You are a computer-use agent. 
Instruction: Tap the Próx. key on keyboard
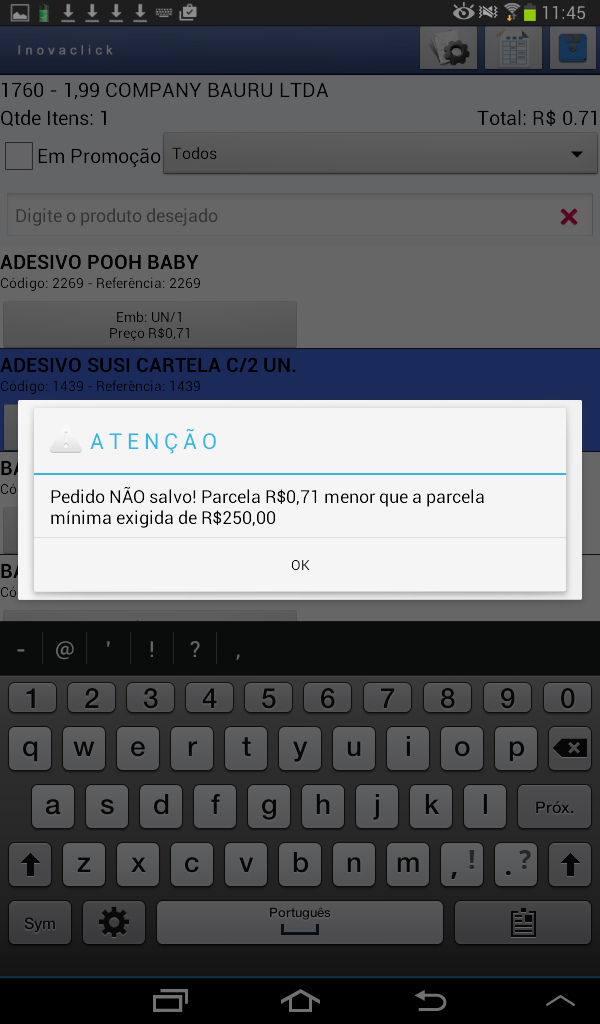point(553,807)
